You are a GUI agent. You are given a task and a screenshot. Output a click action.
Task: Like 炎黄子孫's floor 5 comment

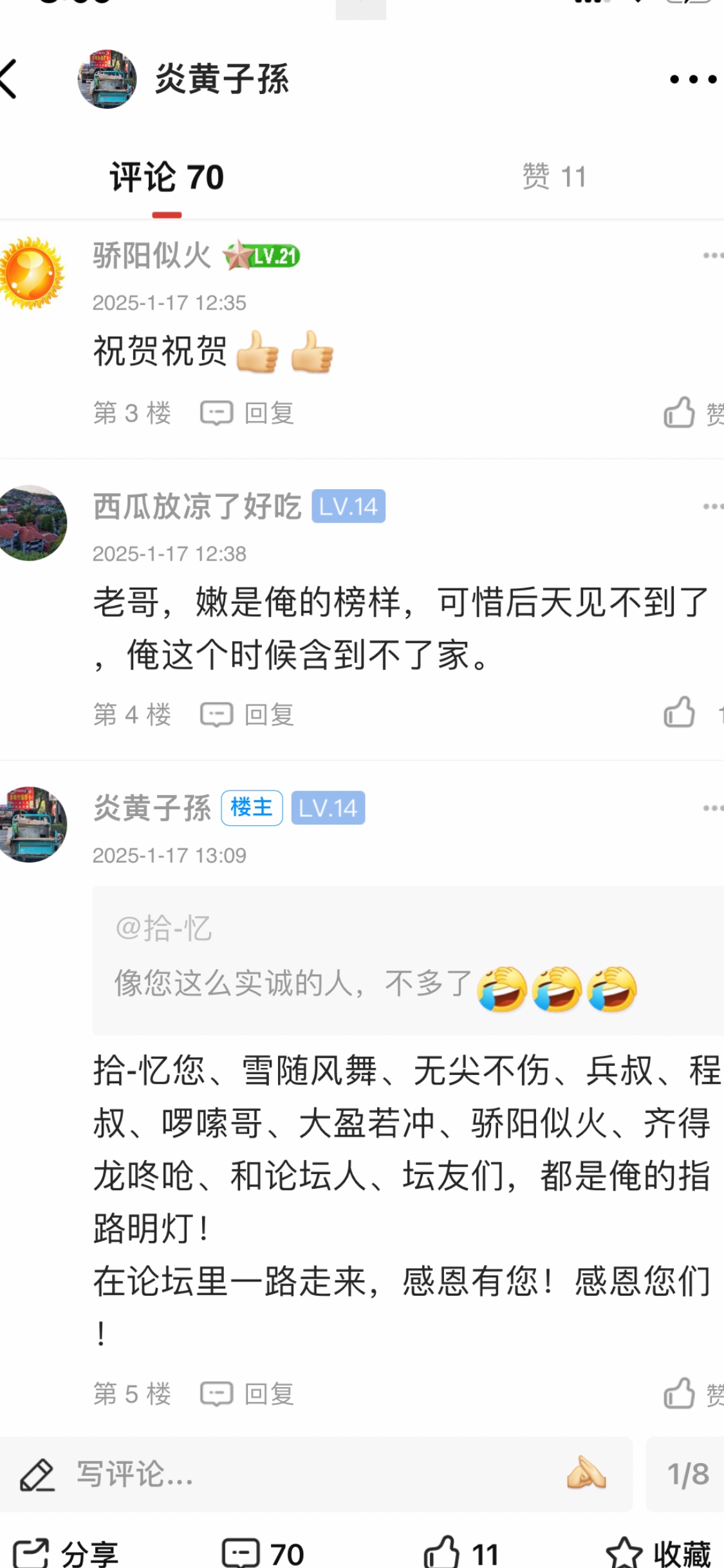coord(680,1394)
